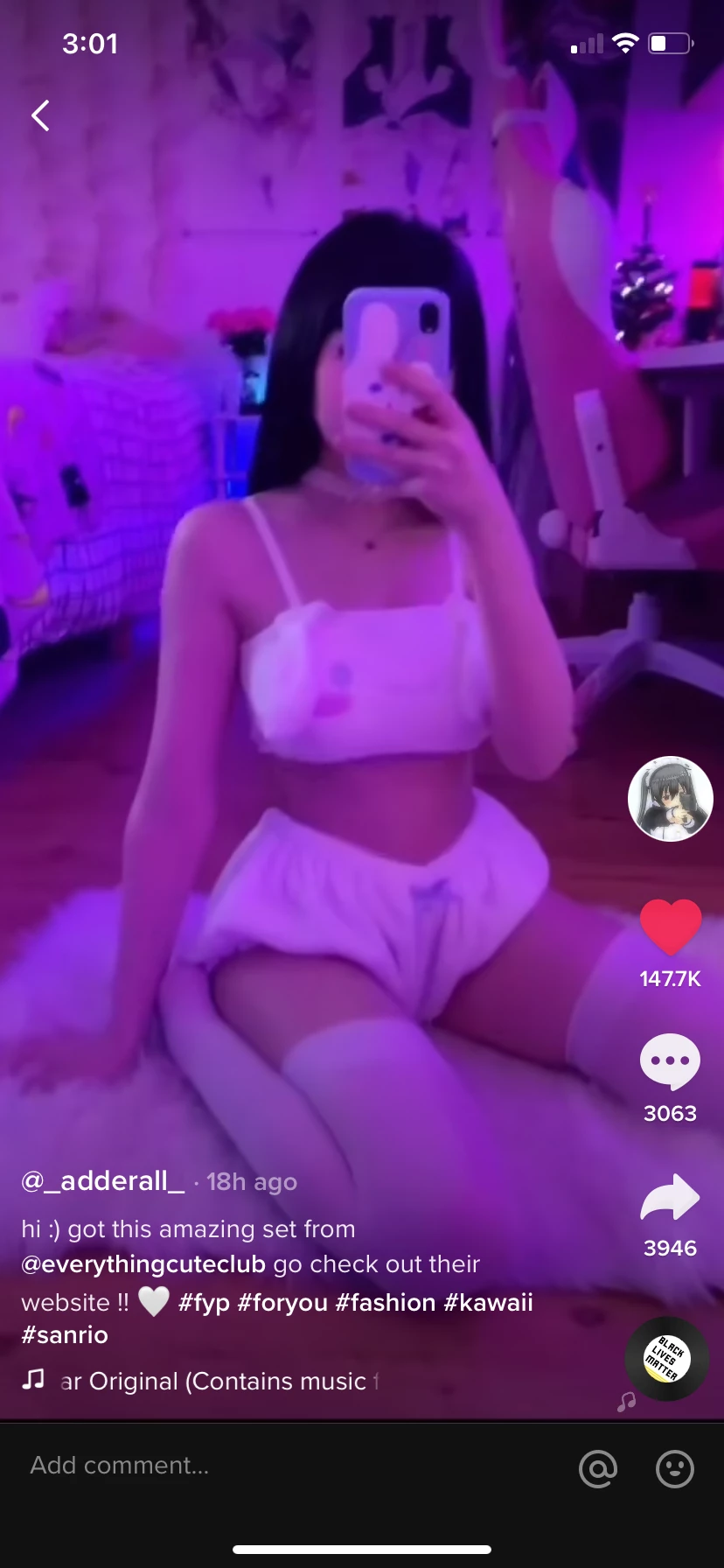This screenshot has width=724, height=1568.
Task: Share this video via the arrow icon
Action: [670, 1197]
